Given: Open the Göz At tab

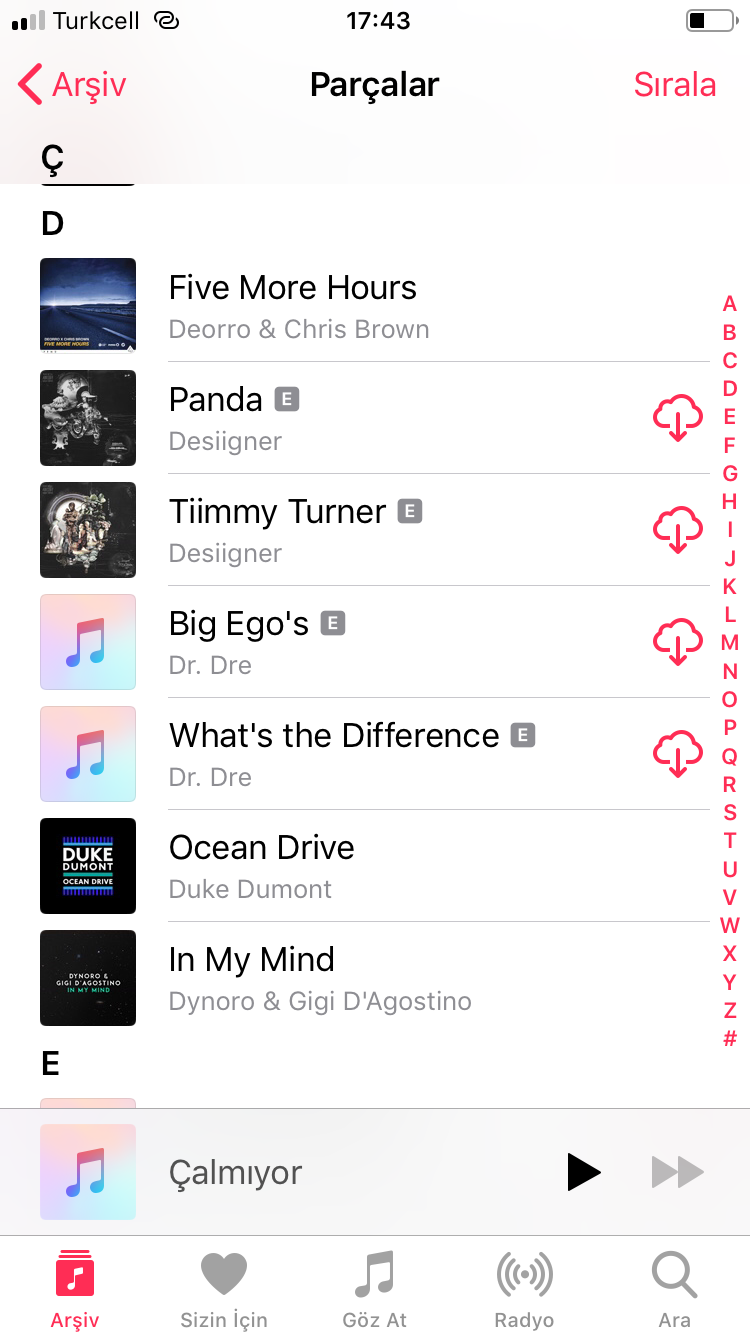Looking at the screenshot, I should [374, 1288].
